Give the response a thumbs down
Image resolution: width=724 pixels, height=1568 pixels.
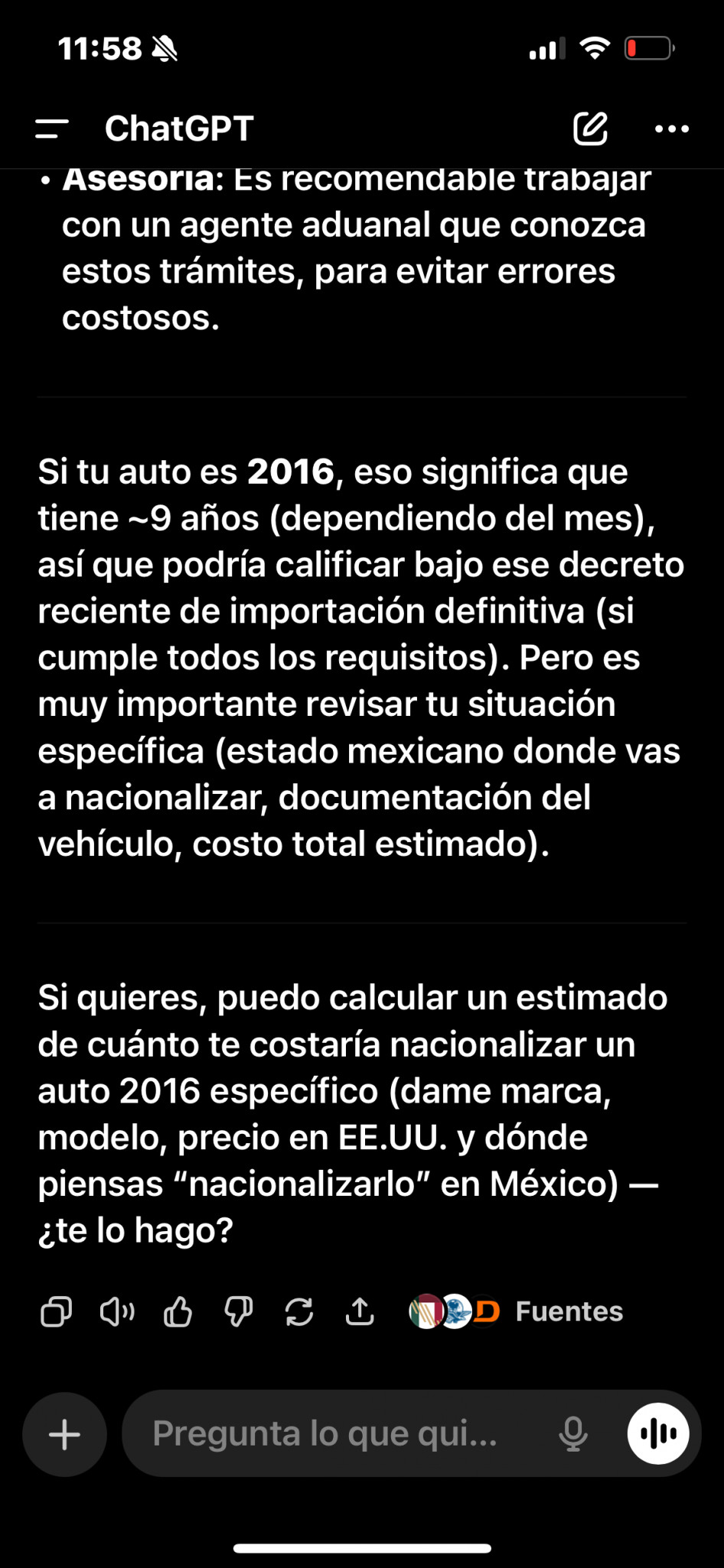(238, 1312)
